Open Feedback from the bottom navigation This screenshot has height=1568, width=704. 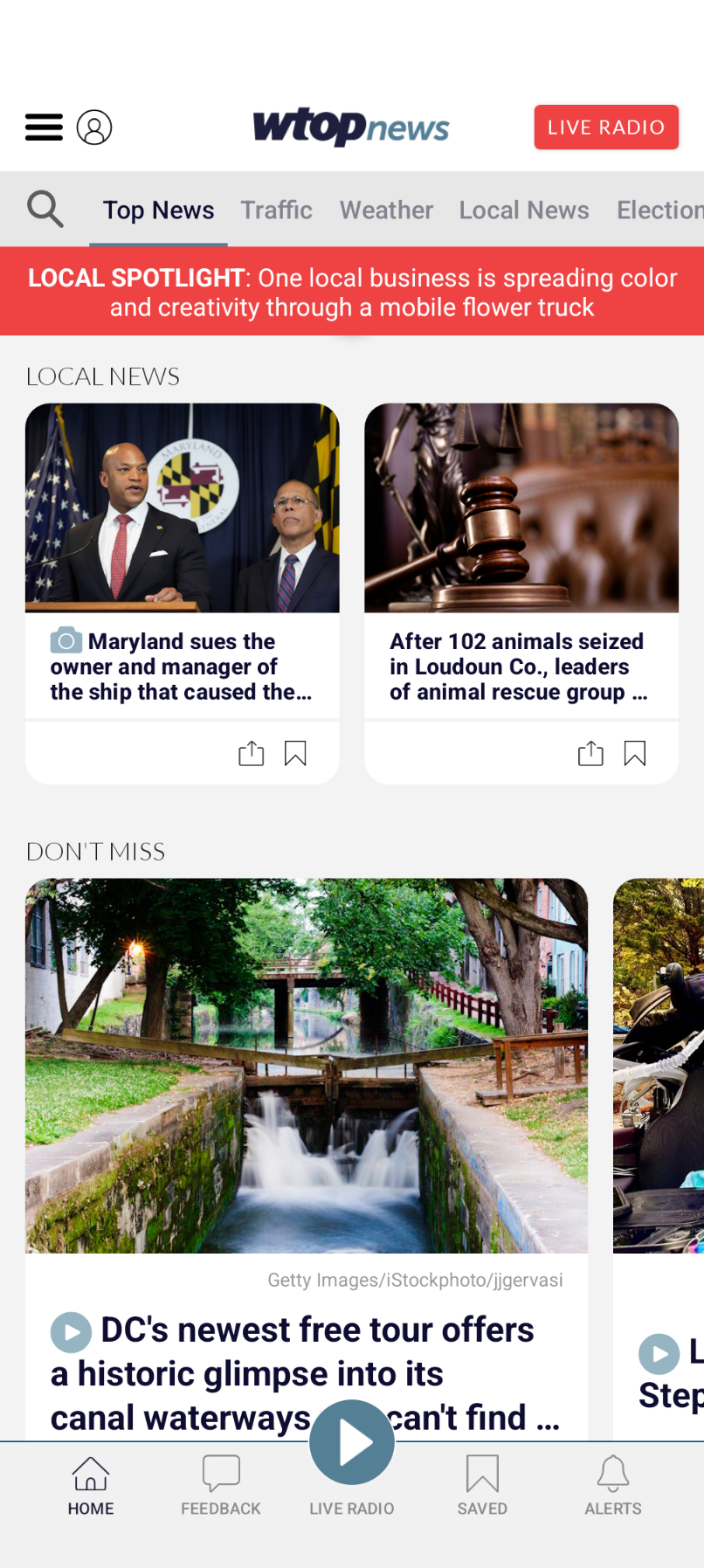tap(221, 1483)
